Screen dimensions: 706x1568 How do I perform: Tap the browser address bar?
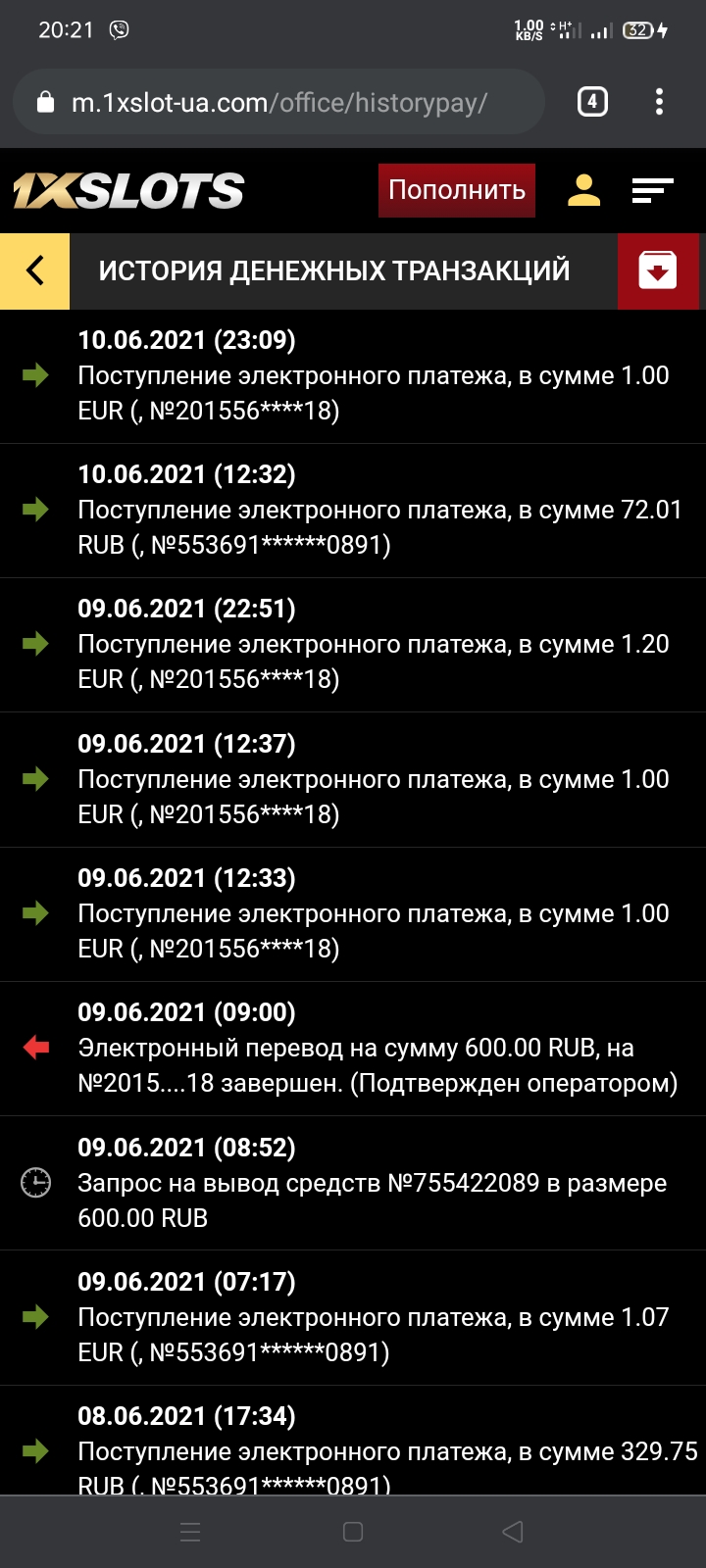[x=279, y=102]
